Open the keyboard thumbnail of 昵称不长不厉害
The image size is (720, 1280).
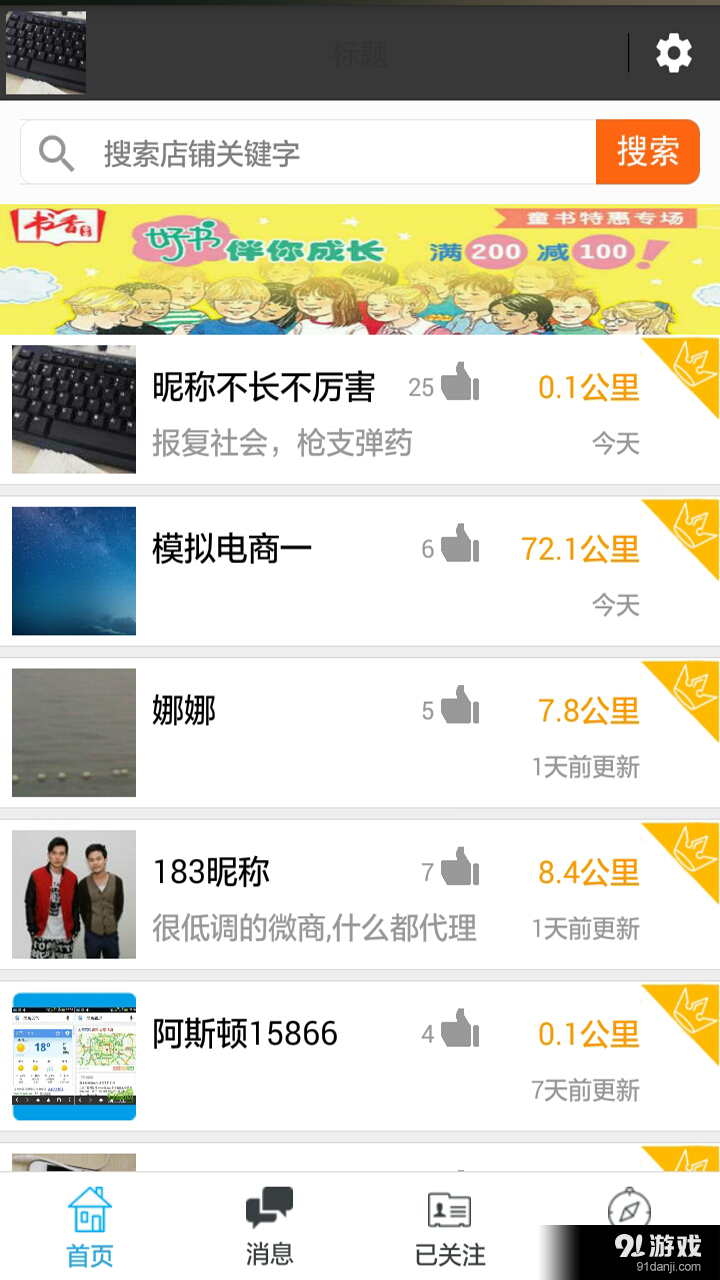(x=73, y=409)
